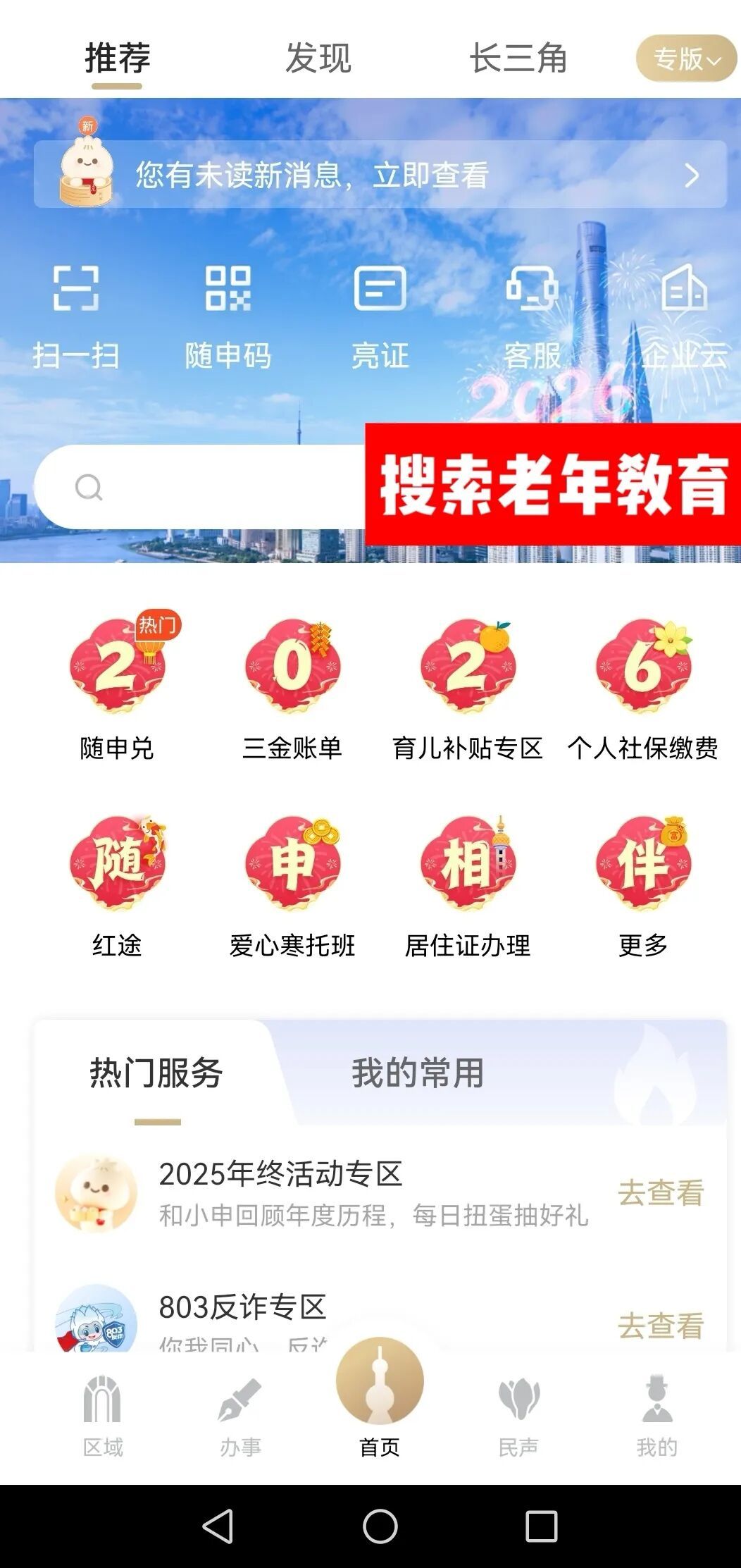This screenshot has width=741, height=1568.
Task: Open 扫一扫 scanner
Action: [x=76, y=315]
